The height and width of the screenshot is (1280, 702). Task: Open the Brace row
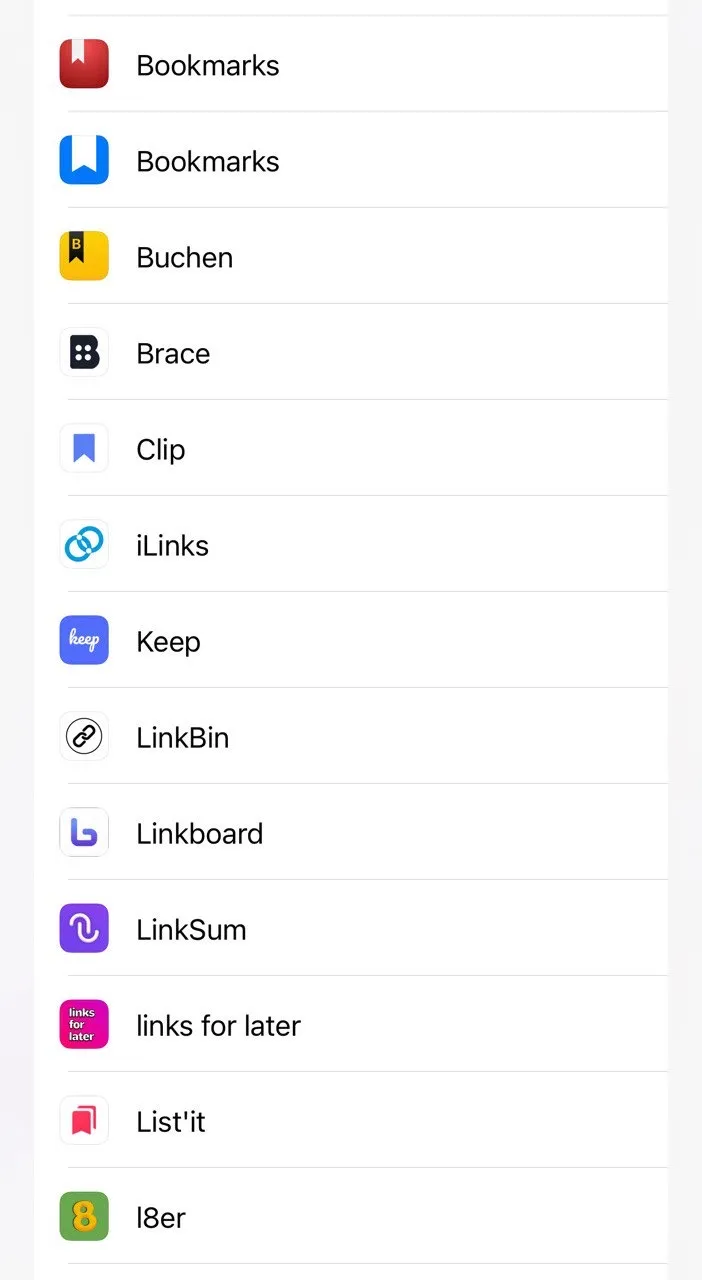pos(351,352)
